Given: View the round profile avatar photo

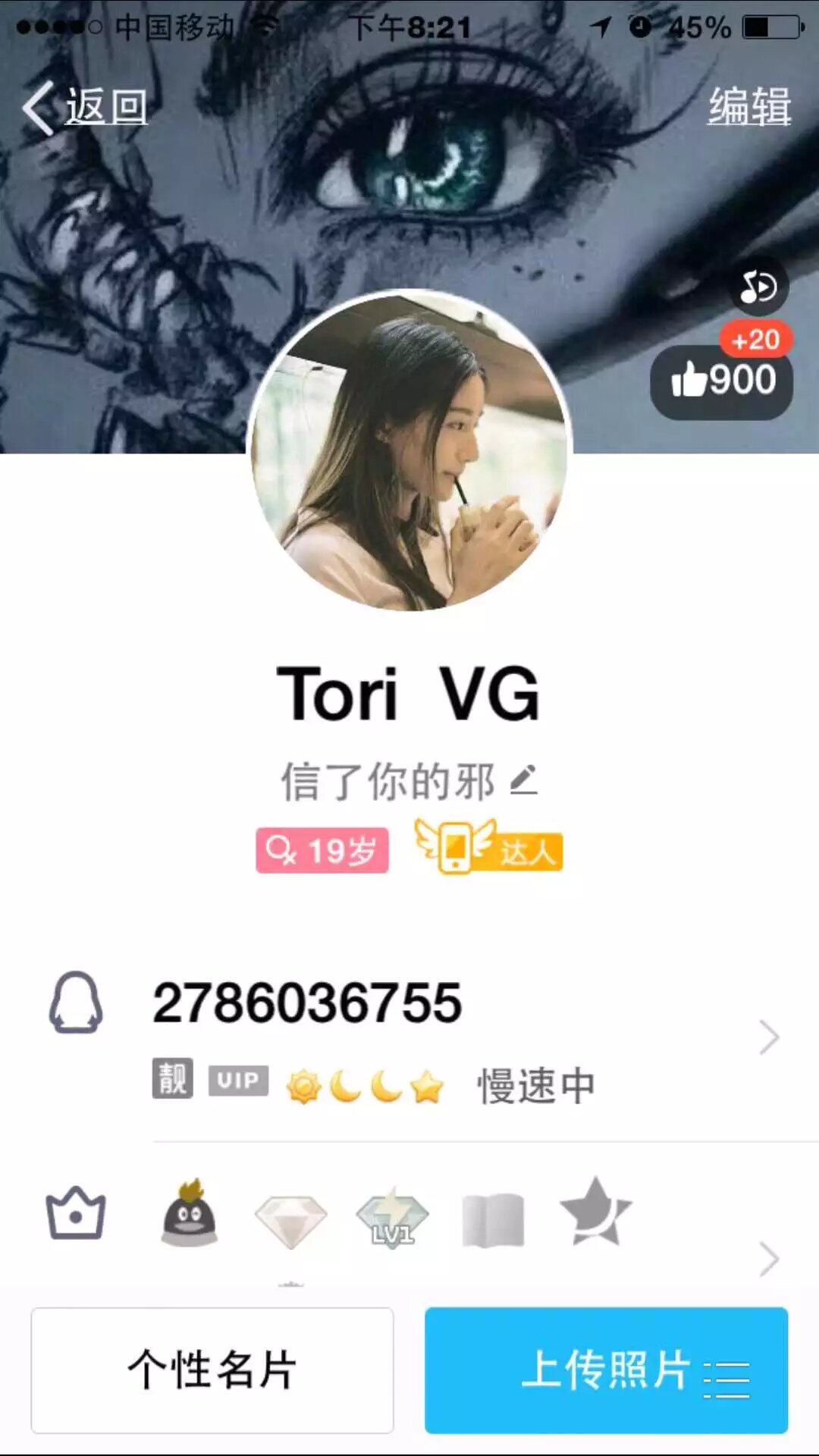Looking at the screenshot, I should coord(409,450).
